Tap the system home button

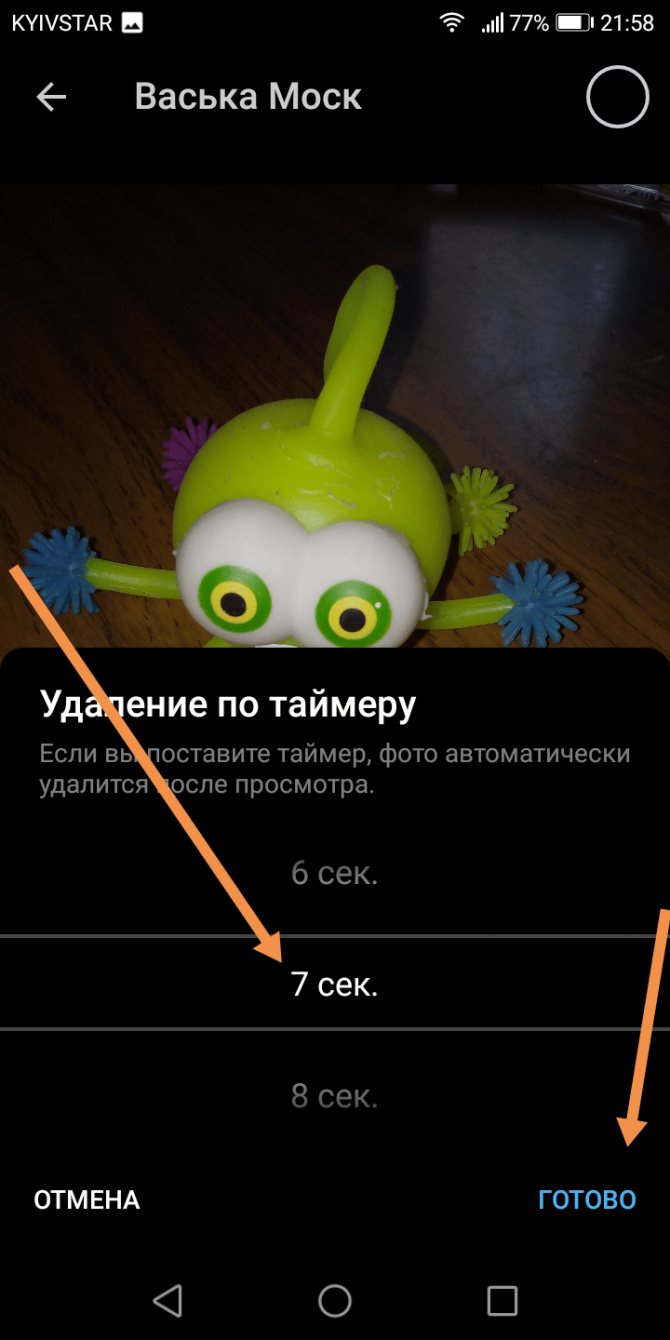335,1301
